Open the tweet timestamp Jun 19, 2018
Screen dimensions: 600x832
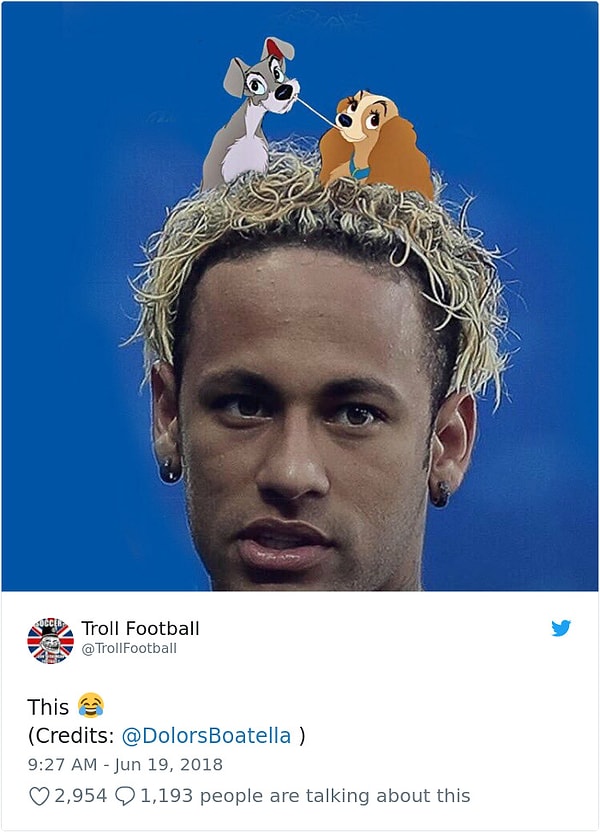(x=125, y=765)
